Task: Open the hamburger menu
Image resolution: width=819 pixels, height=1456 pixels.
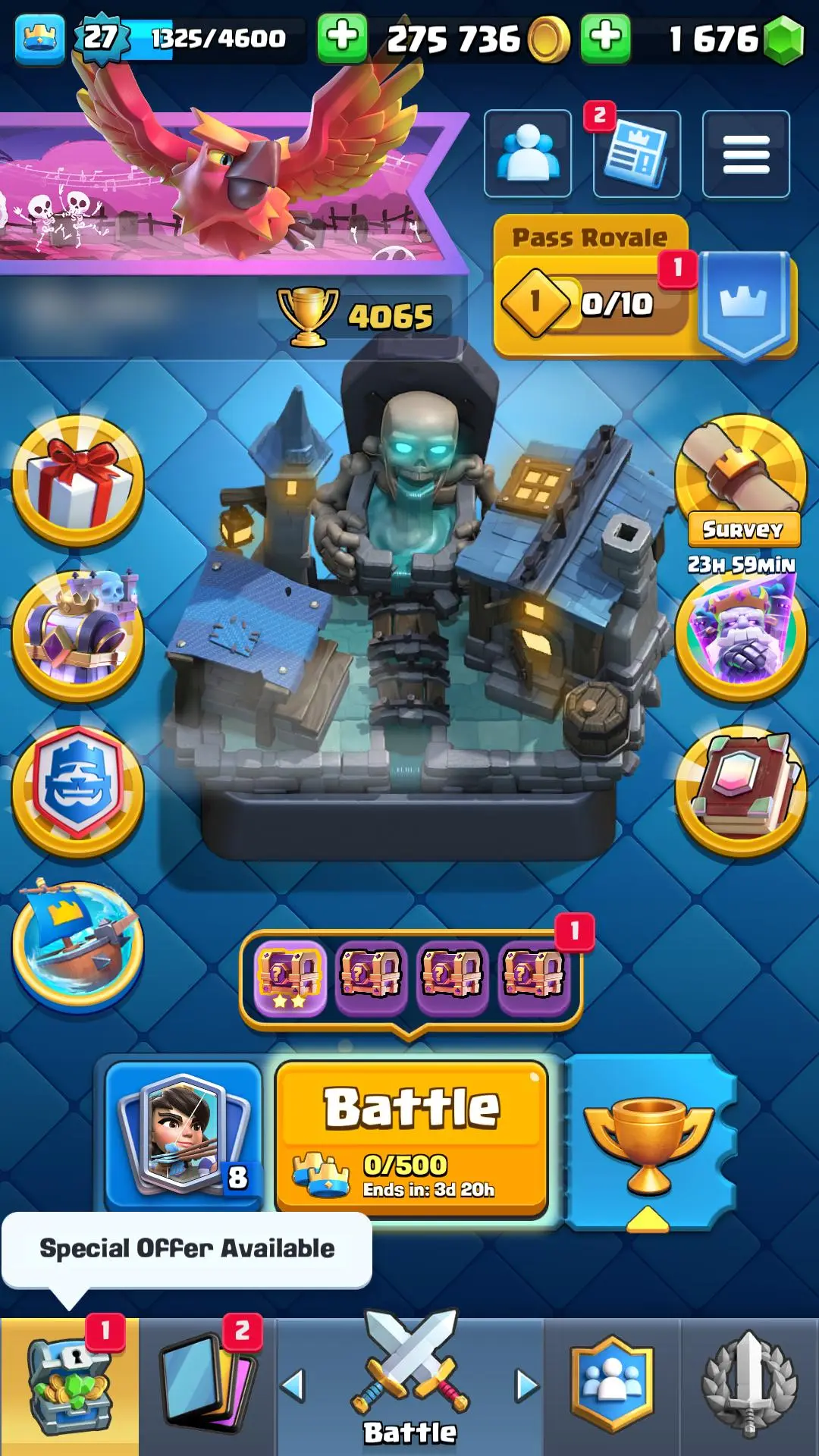Action: click(x=745, y=154)
